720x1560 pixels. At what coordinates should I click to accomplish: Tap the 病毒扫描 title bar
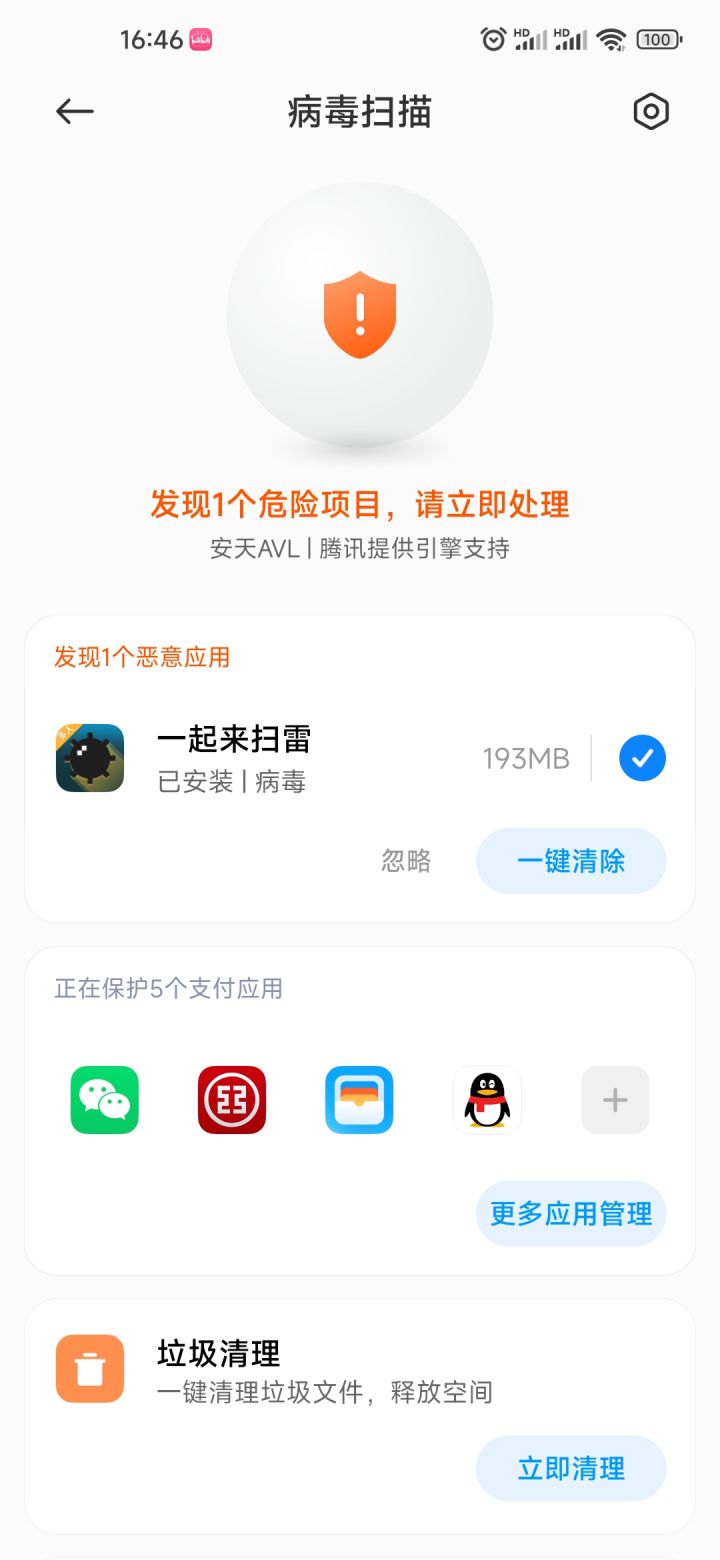tap(360, 112)
